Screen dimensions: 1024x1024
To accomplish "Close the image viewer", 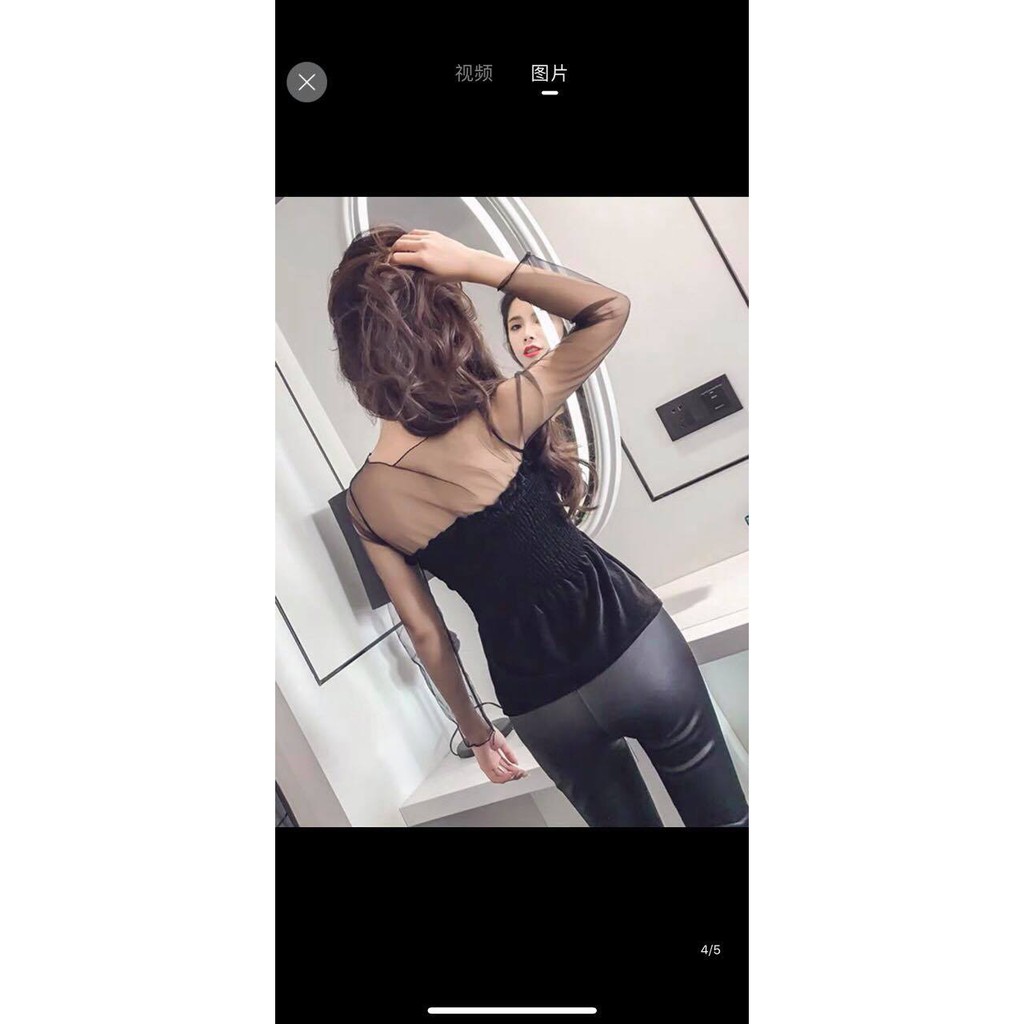I will tap(307, 82).
